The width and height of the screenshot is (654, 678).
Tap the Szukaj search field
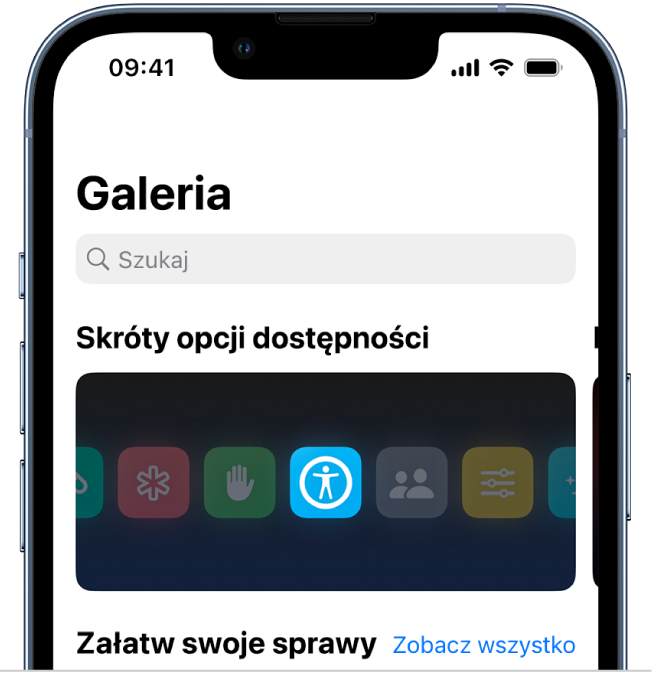325,260
